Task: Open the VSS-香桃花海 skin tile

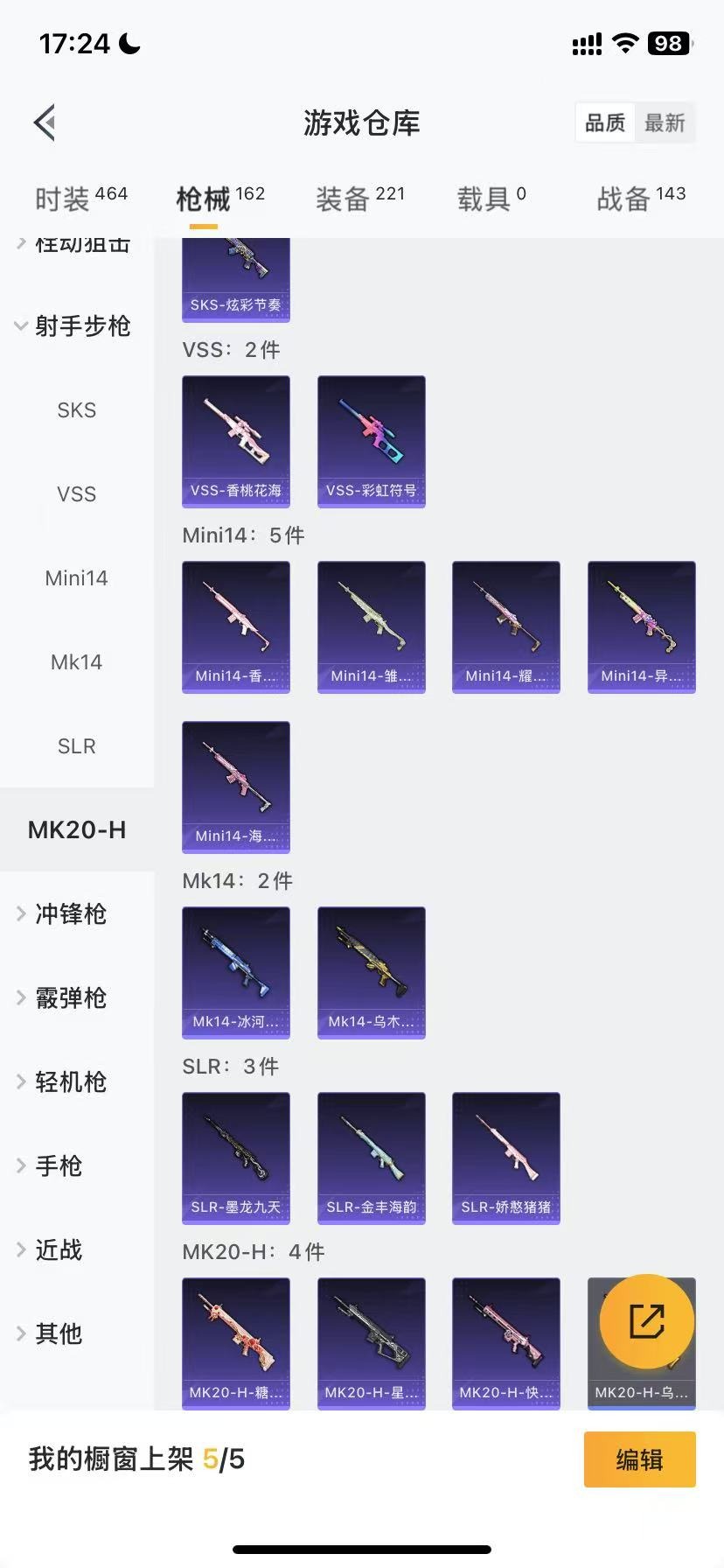Action: click(x=236, y=441)
